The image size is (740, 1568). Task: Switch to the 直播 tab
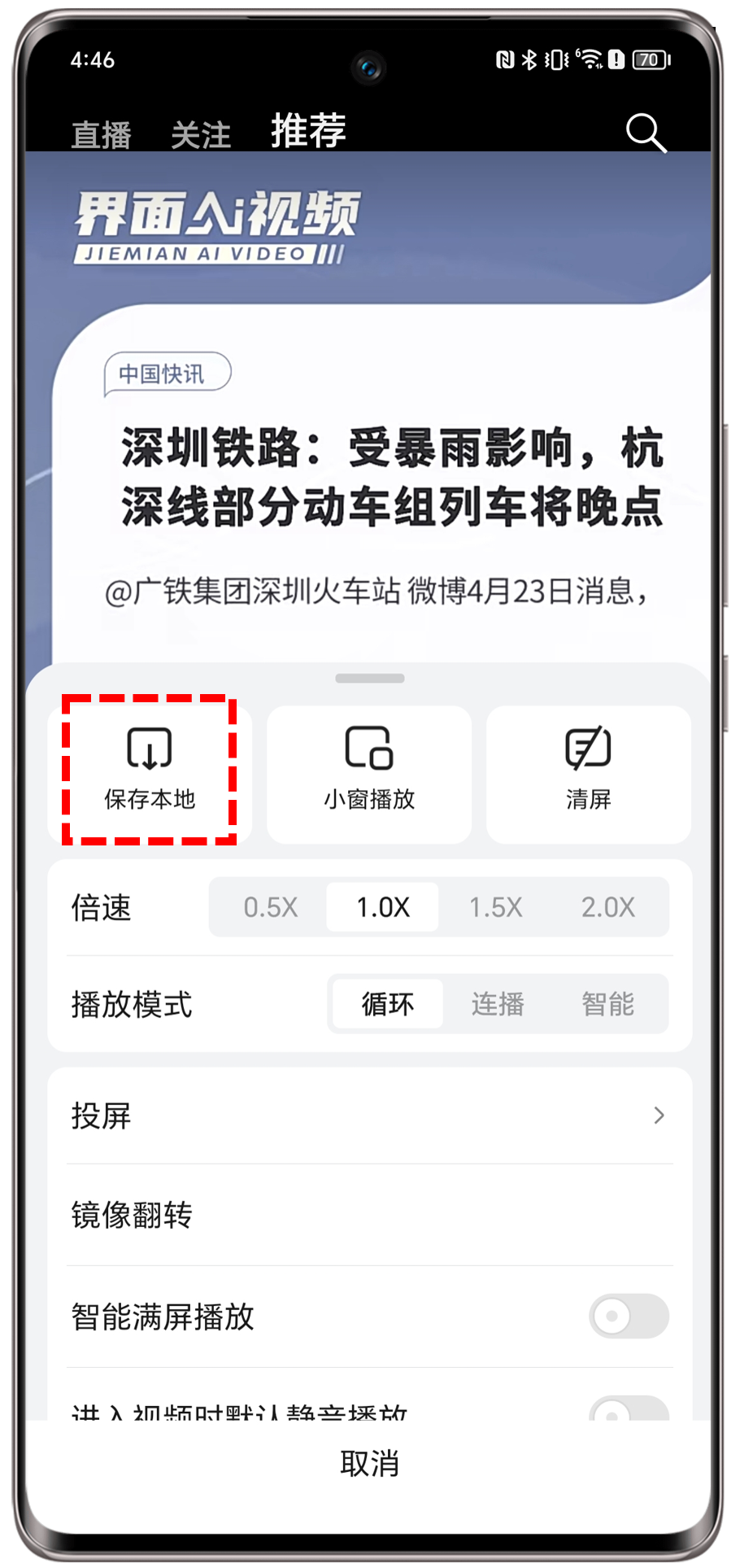point(101,135)
